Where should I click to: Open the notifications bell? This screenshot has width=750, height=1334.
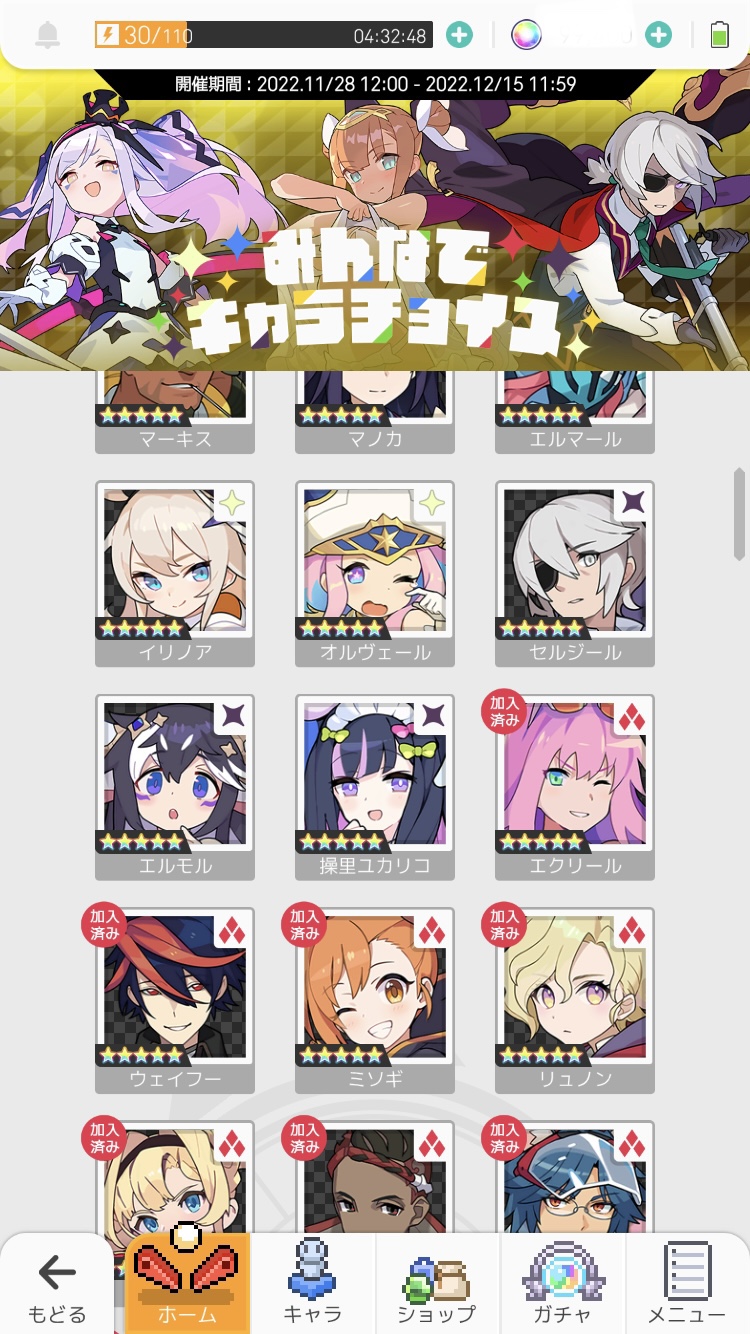[x=47, y=36]
